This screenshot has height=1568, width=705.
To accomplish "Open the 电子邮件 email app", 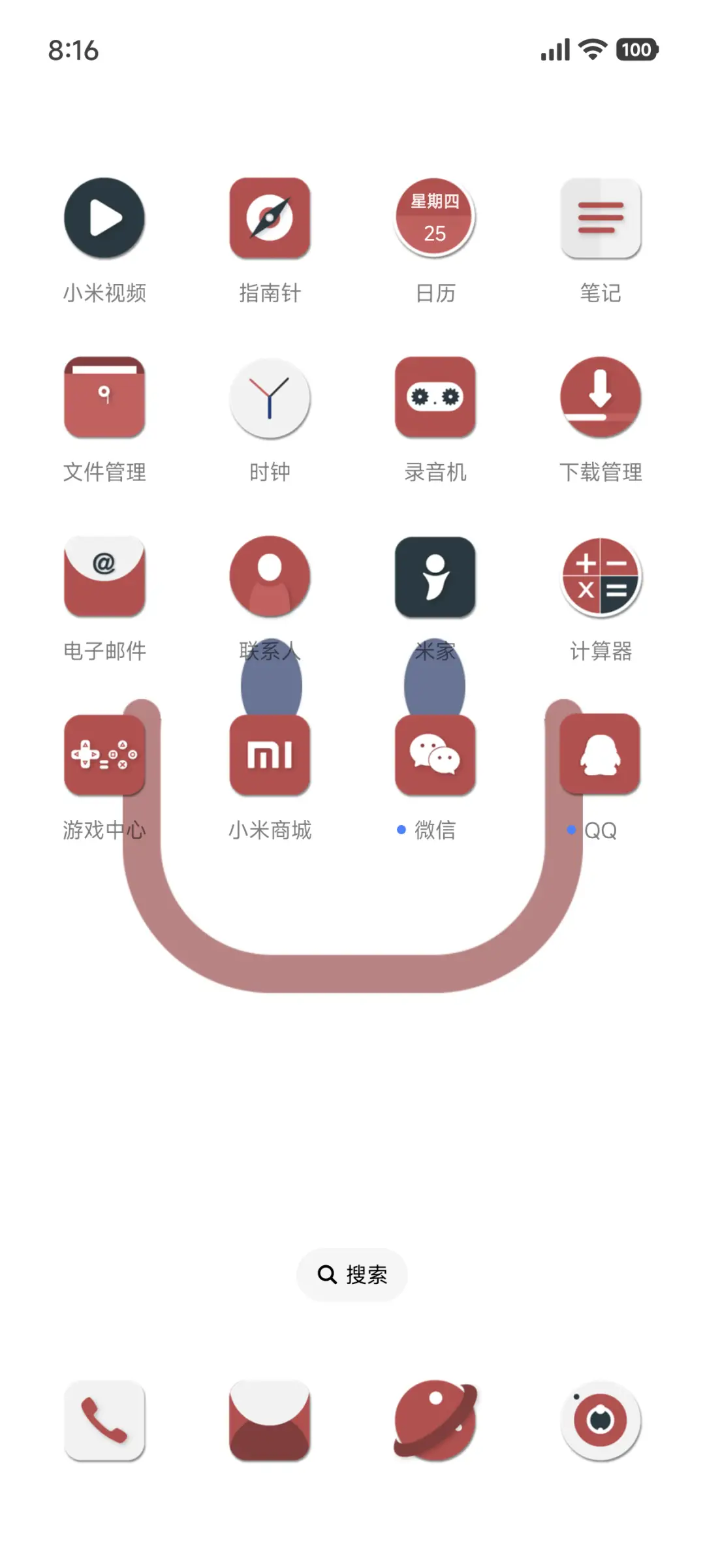I will click(104, 577).
